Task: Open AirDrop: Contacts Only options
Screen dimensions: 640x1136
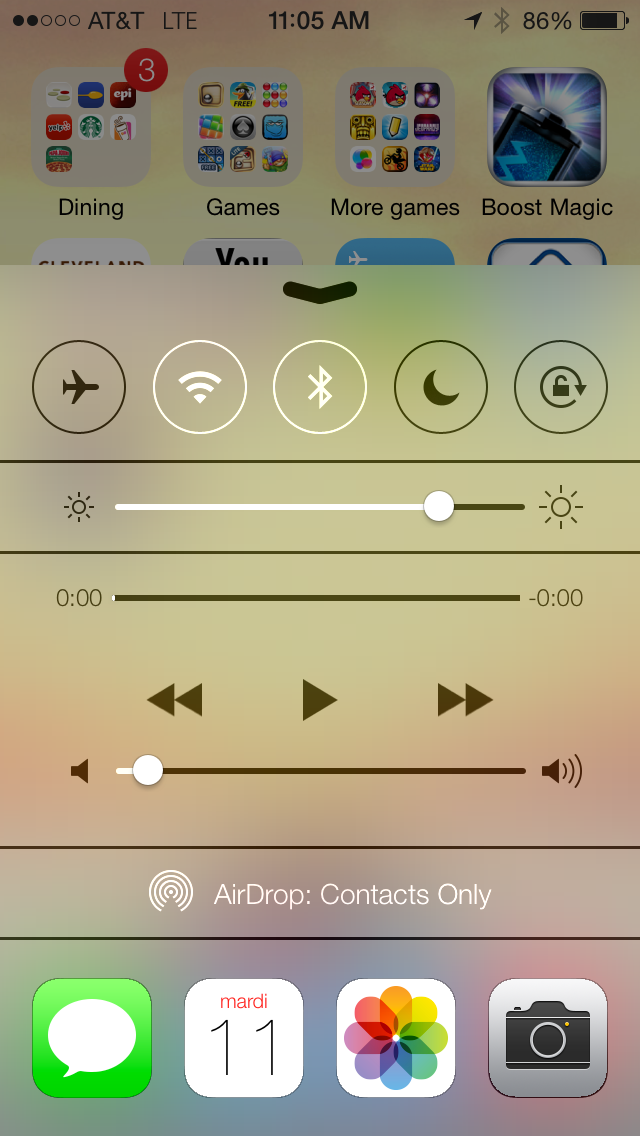Action: click(320, 893)
